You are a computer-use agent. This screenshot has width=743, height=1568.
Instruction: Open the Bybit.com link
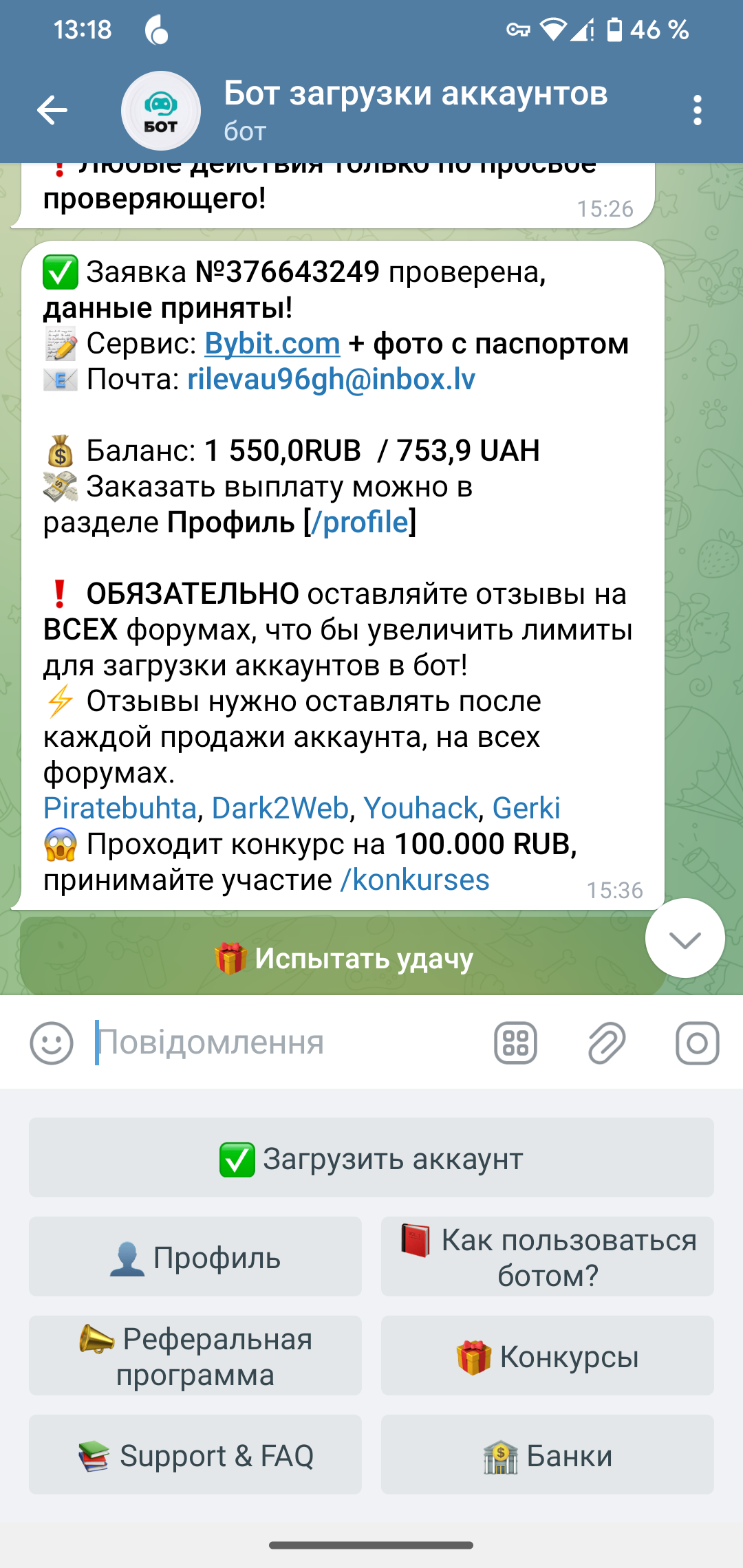[x=272, y=343]
